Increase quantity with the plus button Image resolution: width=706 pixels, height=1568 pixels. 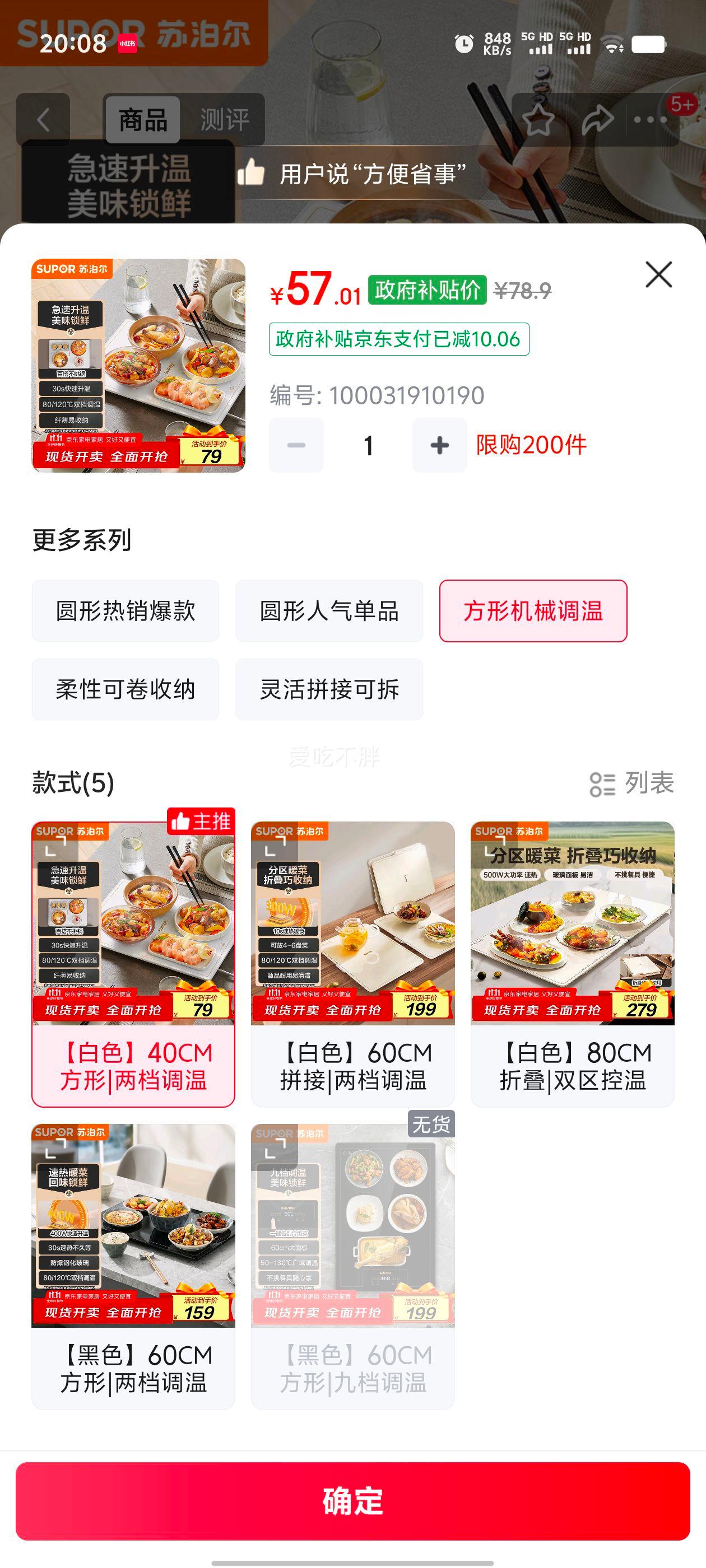coord(439,445)
